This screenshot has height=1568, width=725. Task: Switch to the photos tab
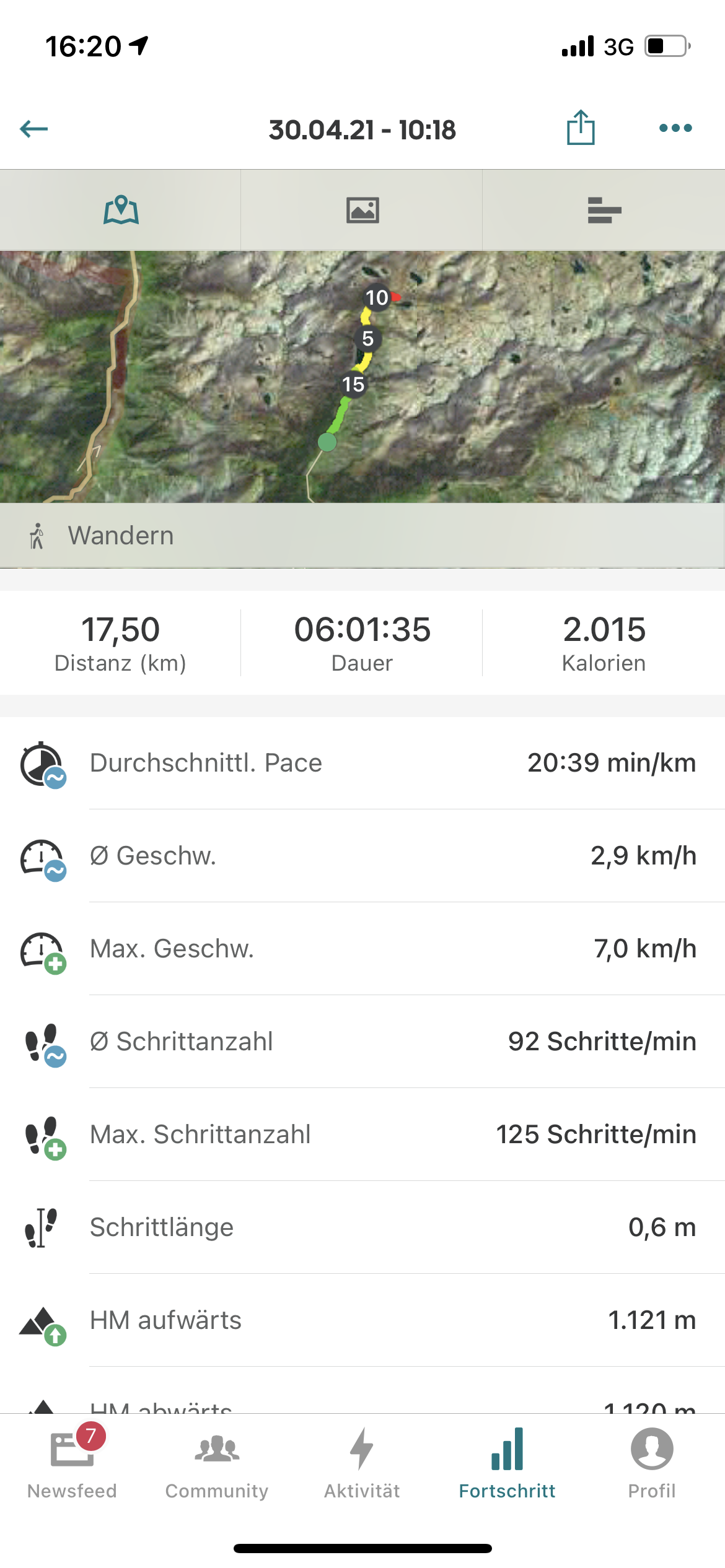362,210
